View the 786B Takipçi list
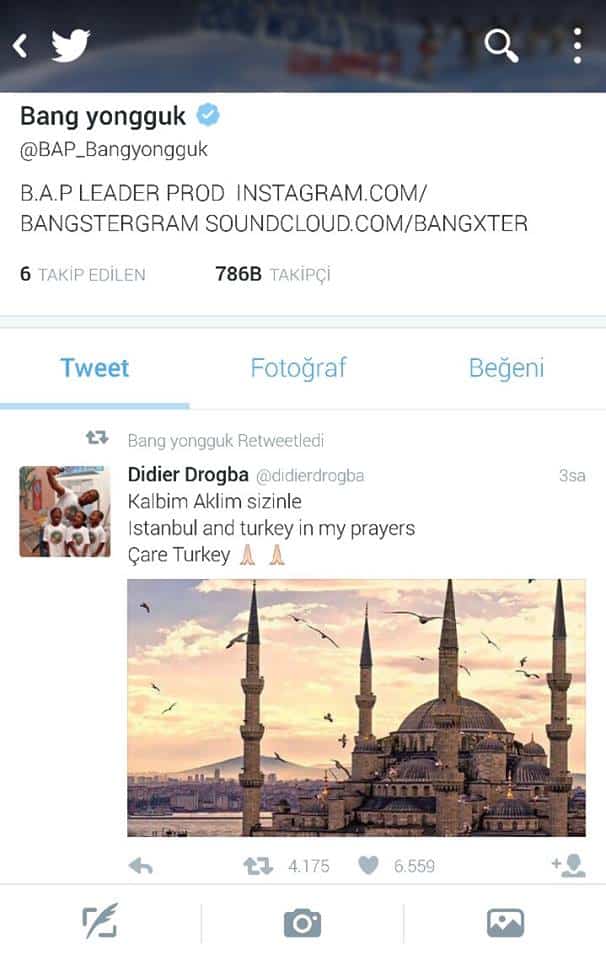Screen dimensions: 606x960 [x=273, y=274]
